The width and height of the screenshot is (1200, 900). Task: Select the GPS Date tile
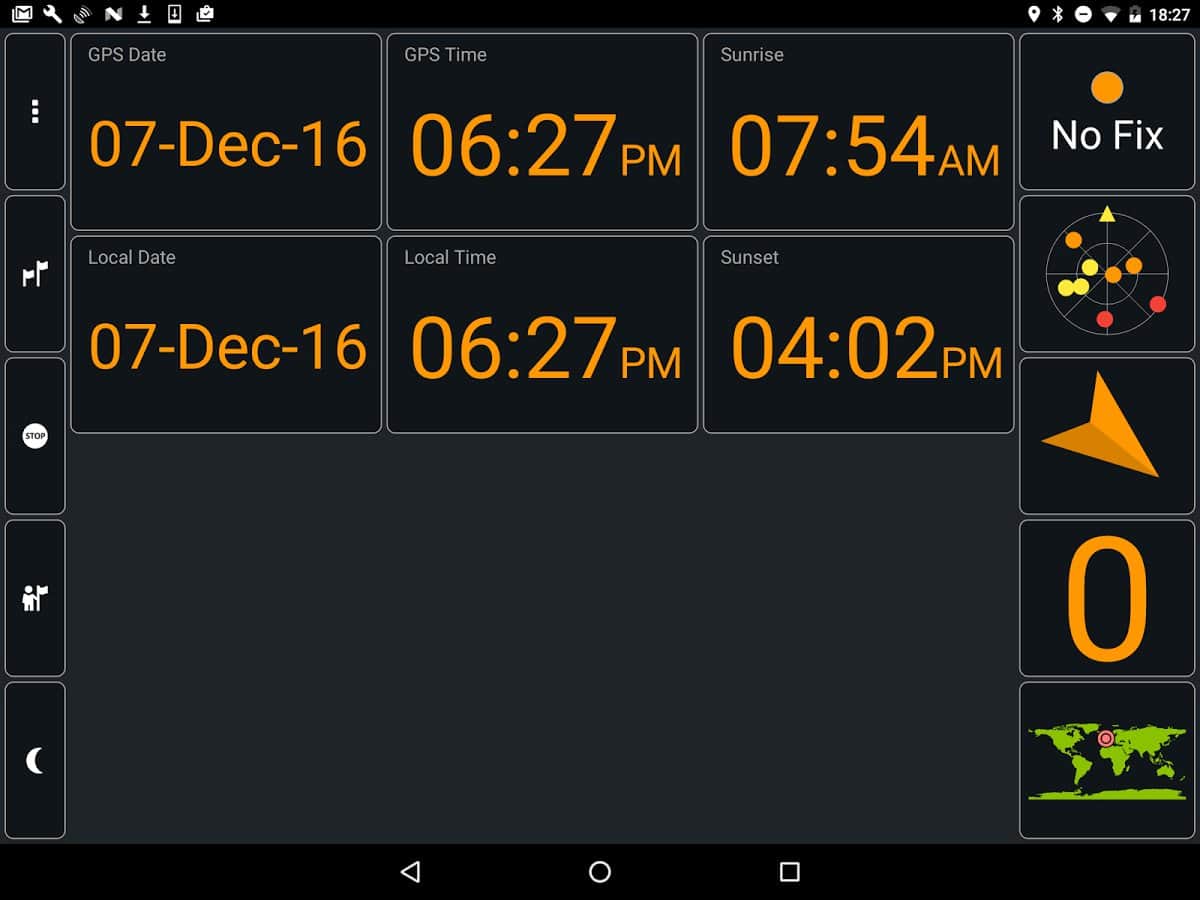(226, 132)
